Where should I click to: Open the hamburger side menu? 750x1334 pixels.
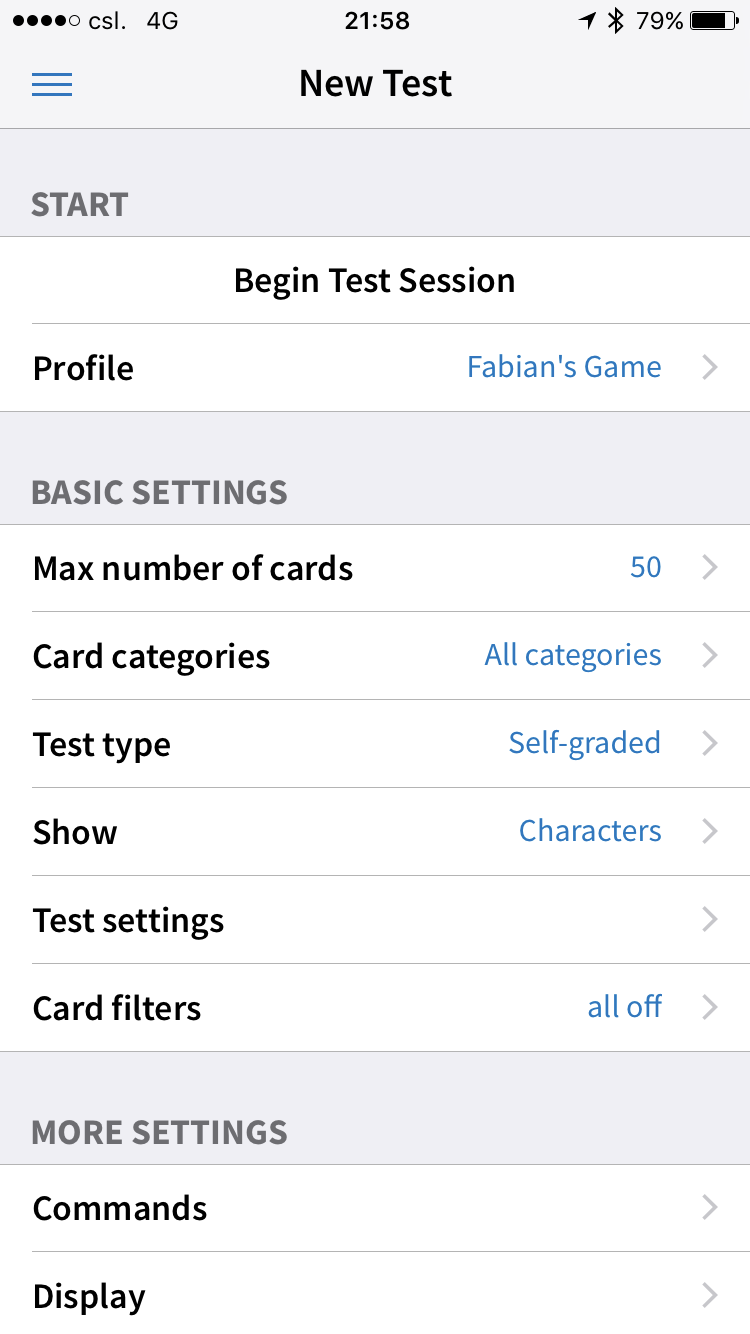click(52, 84)
